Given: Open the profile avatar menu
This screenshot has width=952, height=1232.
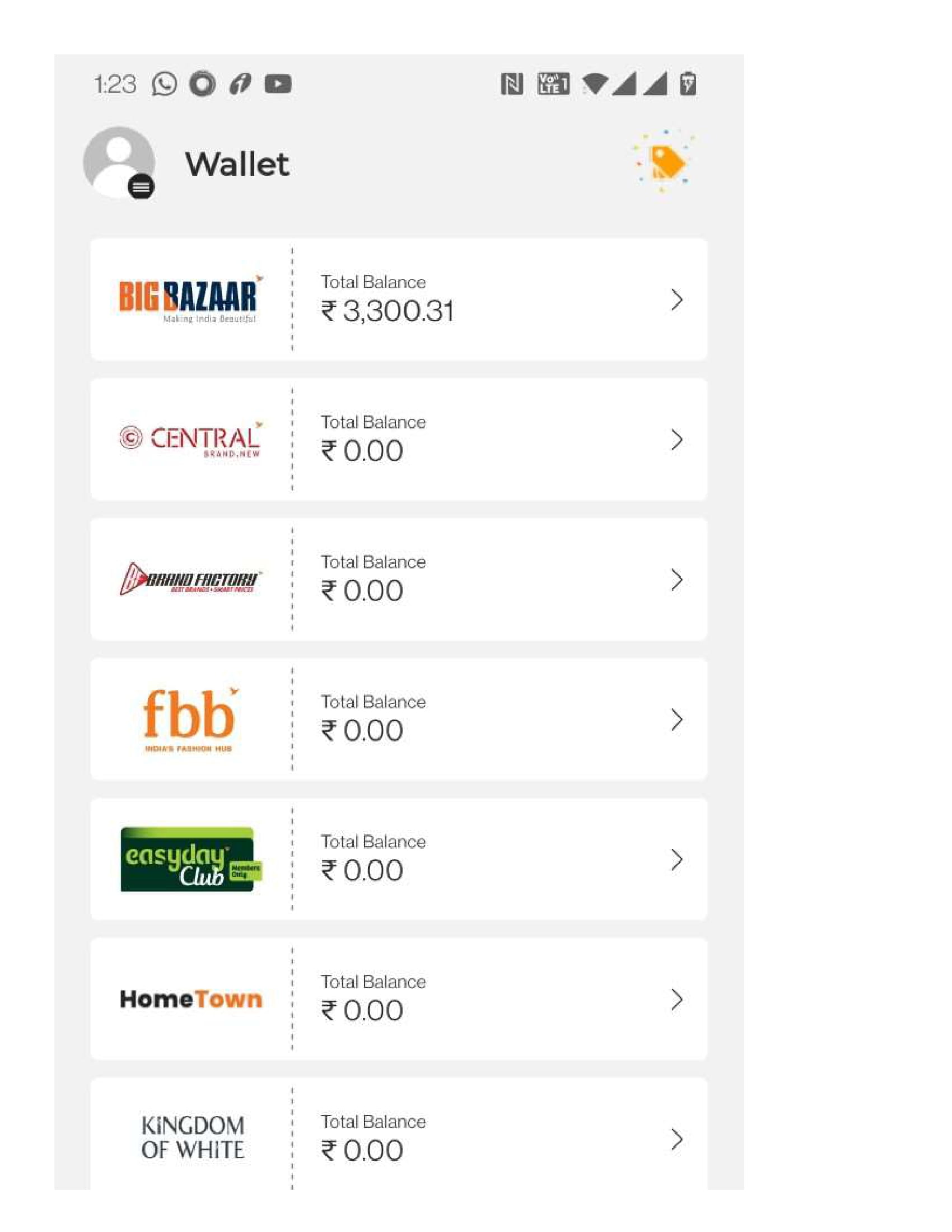Looking at the screenshot, I should [x=119, y=162].
